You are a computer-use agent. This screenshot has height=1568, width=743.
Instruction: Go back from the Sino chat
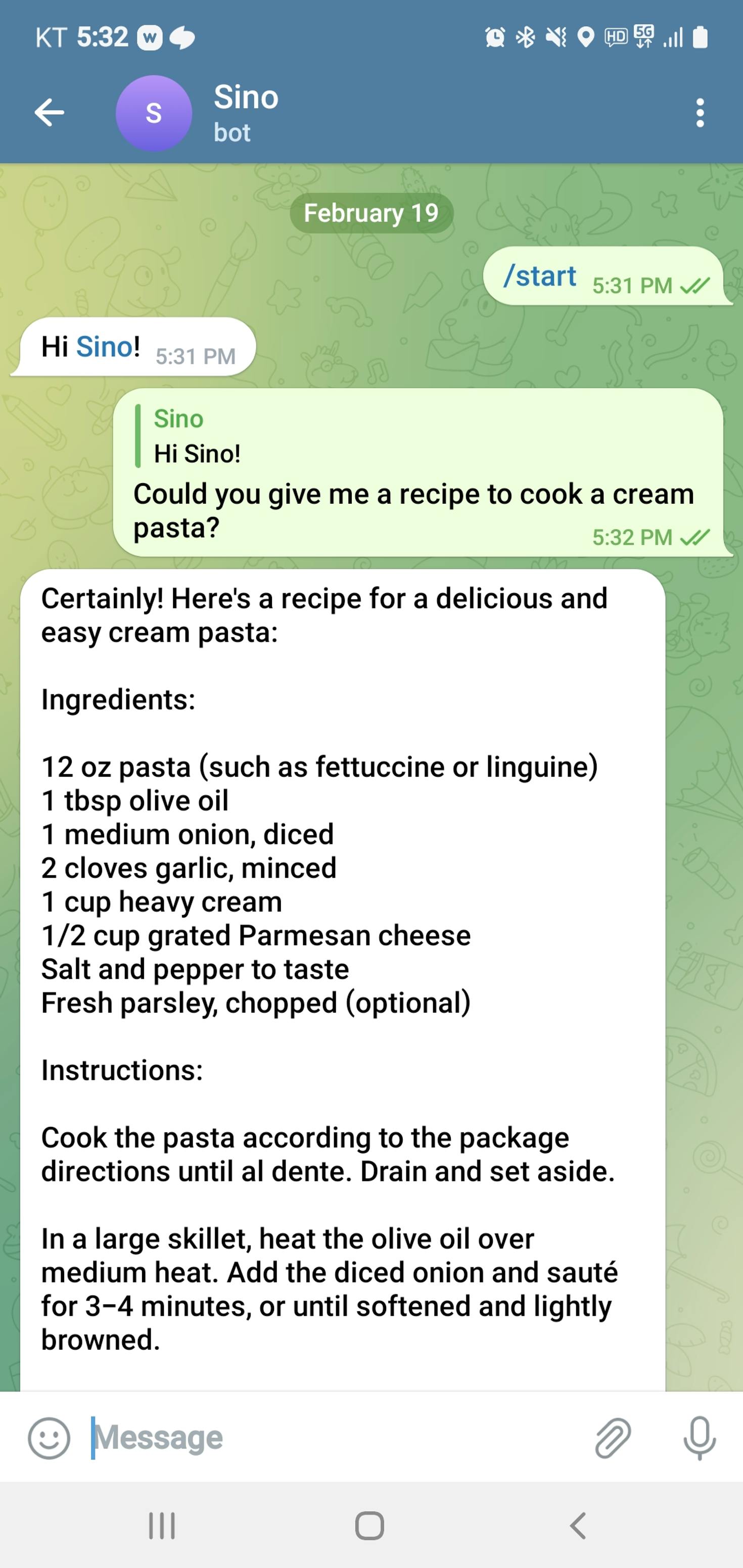(50, 113)
